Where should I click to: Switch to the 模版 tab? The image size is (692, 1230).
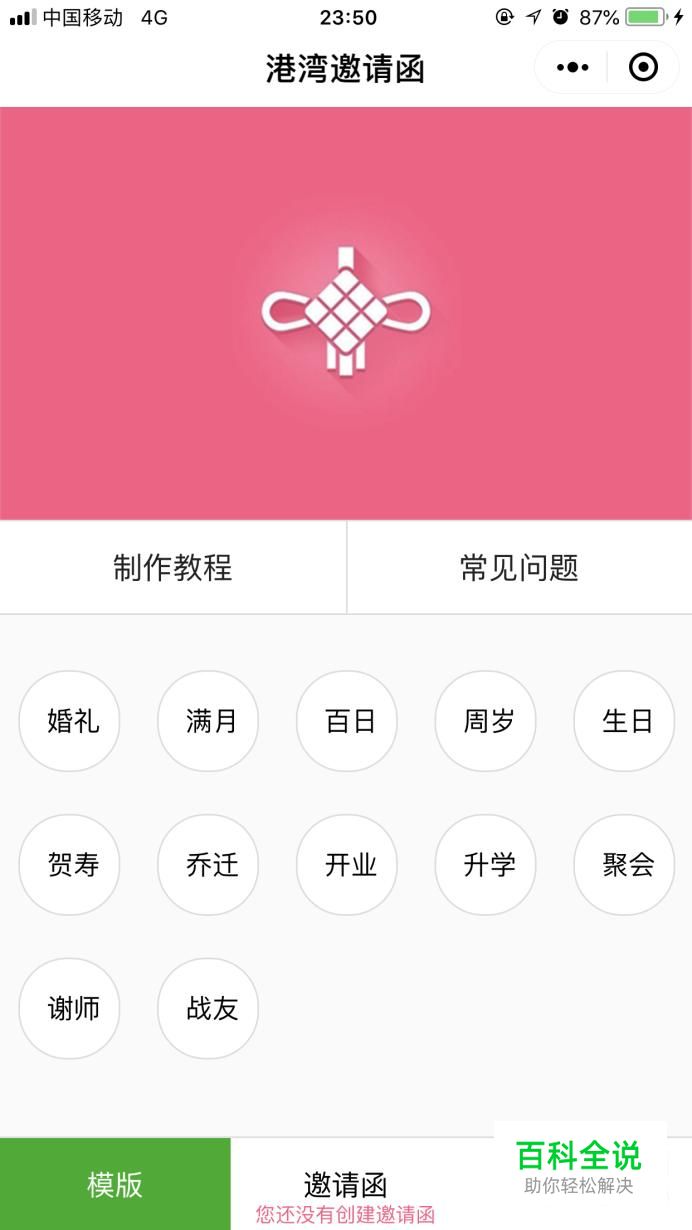115,1184
